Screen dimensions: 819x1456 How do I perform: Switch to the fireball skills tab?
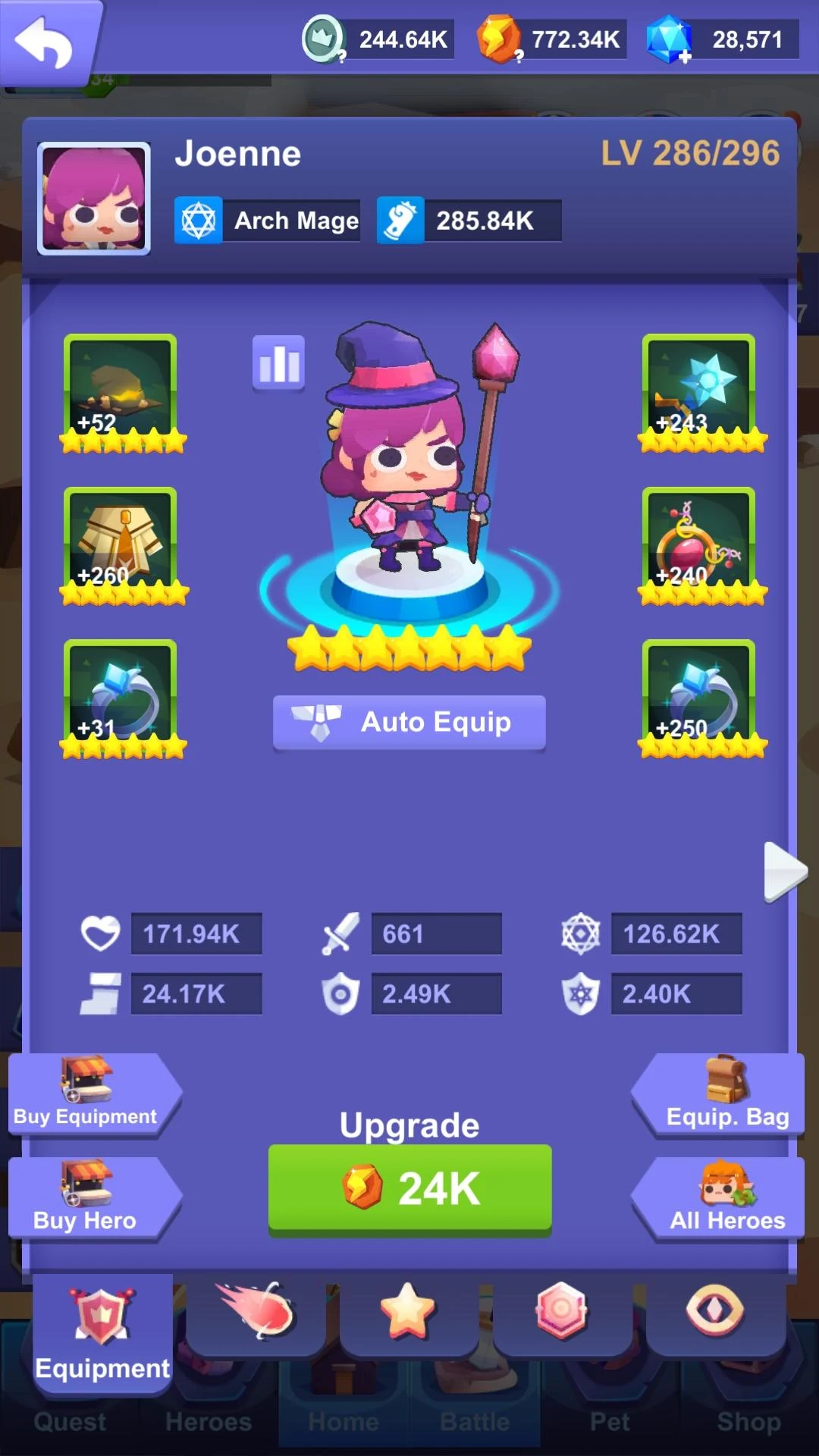[x=256, y=1313]
